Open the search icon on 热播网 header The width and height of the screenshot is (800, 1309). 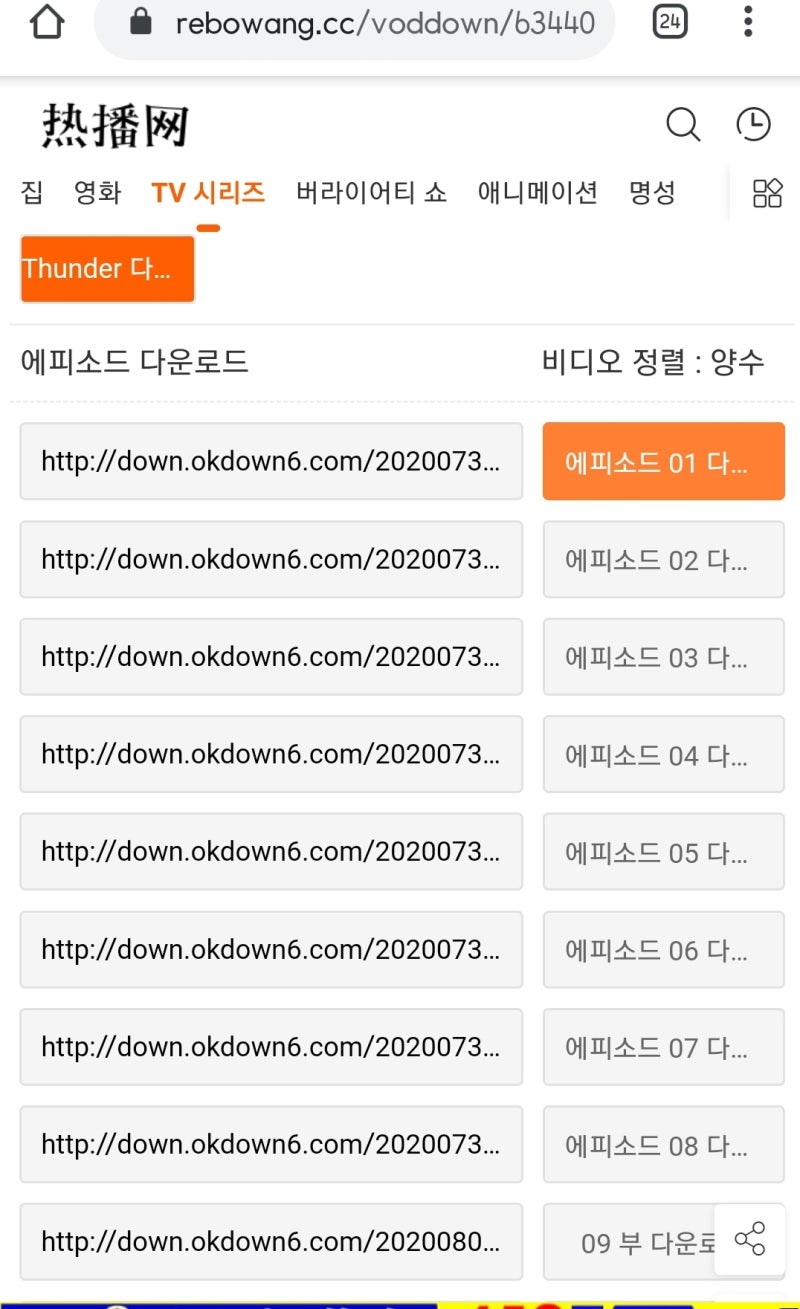(683, 125)
